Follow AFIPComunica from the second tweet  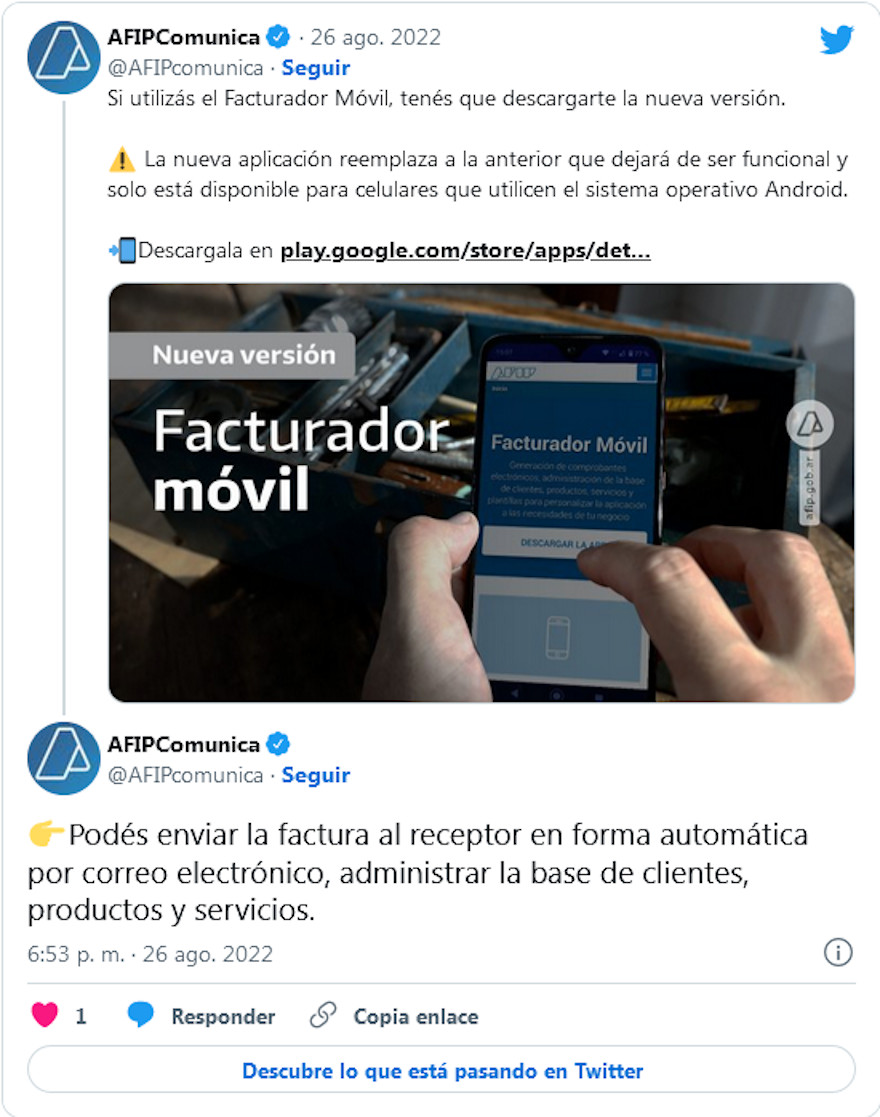coord(315,775)
